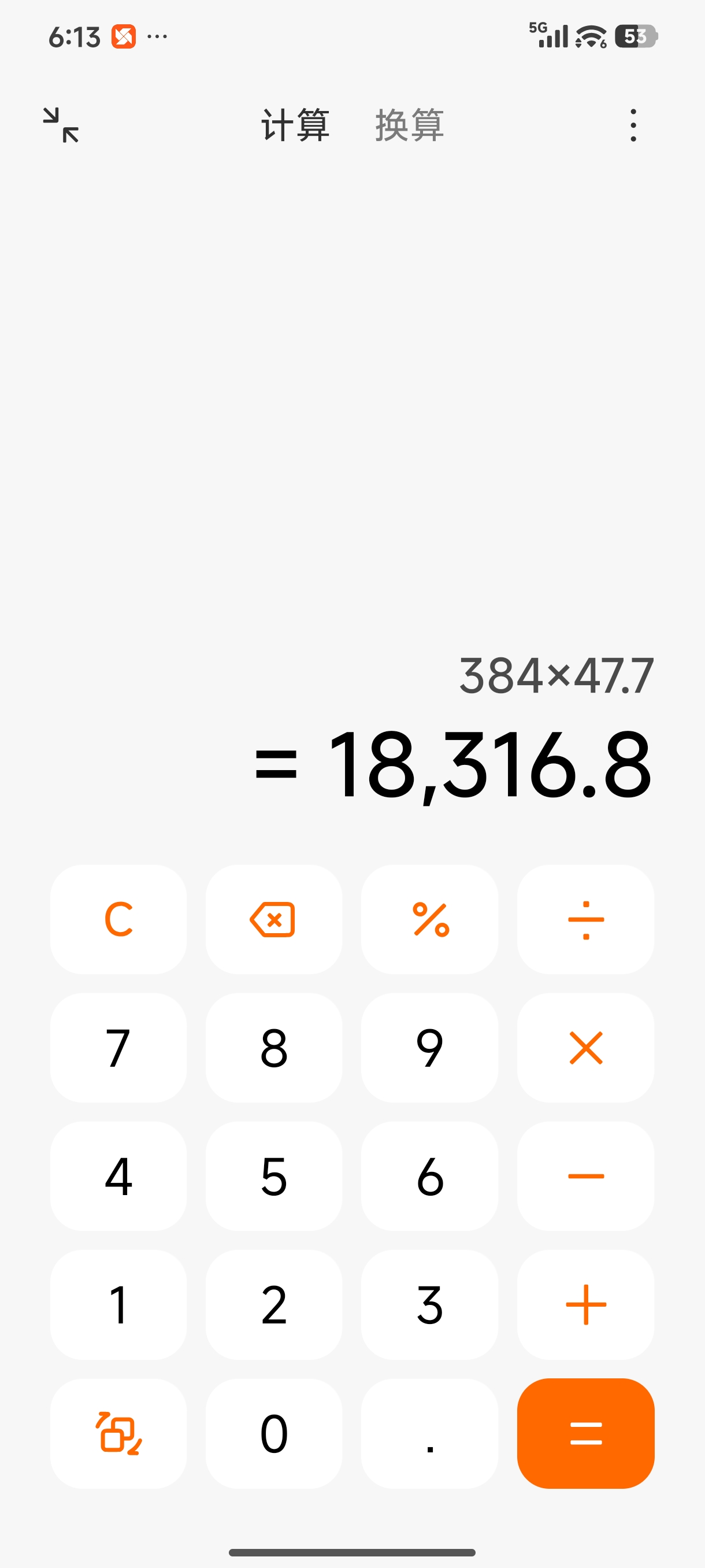Viewport: 705px width, 1568px height.
Task: Select the division operator
Action: pos(586,919)
